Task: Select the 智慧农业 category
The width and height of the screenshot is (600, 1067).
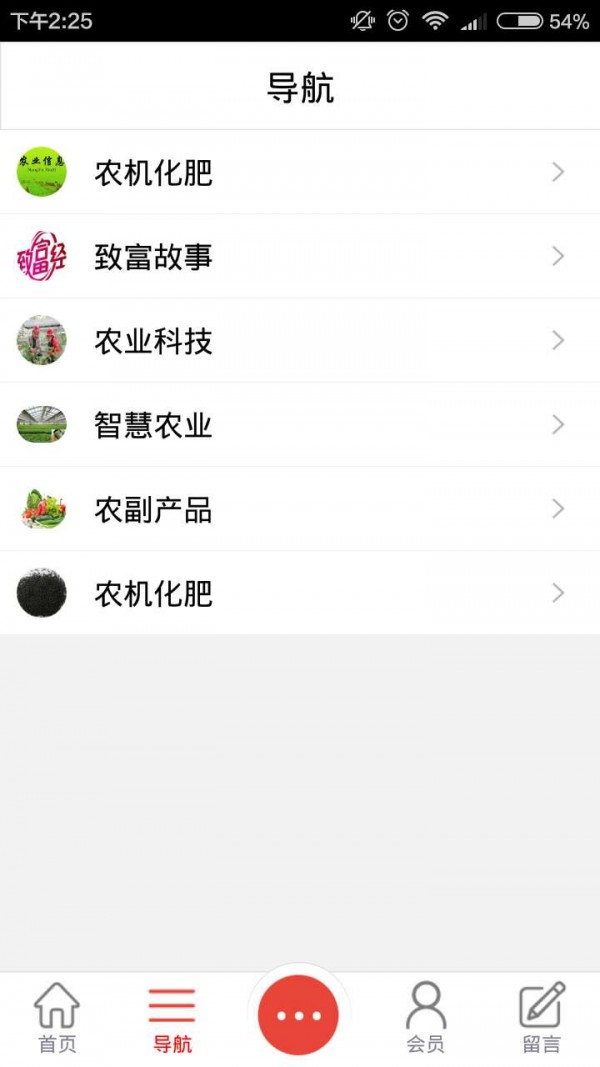Action: pyautogui.click(x=300, y=425)
